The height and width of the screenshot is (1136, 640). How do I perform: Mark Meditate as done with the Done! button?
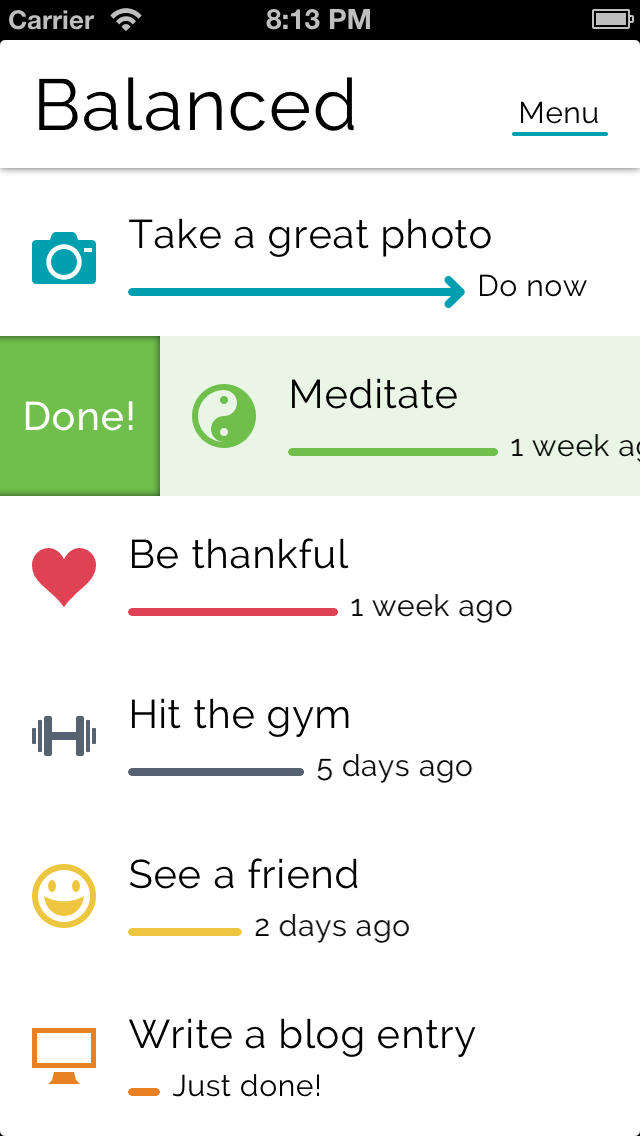(79, 416)
